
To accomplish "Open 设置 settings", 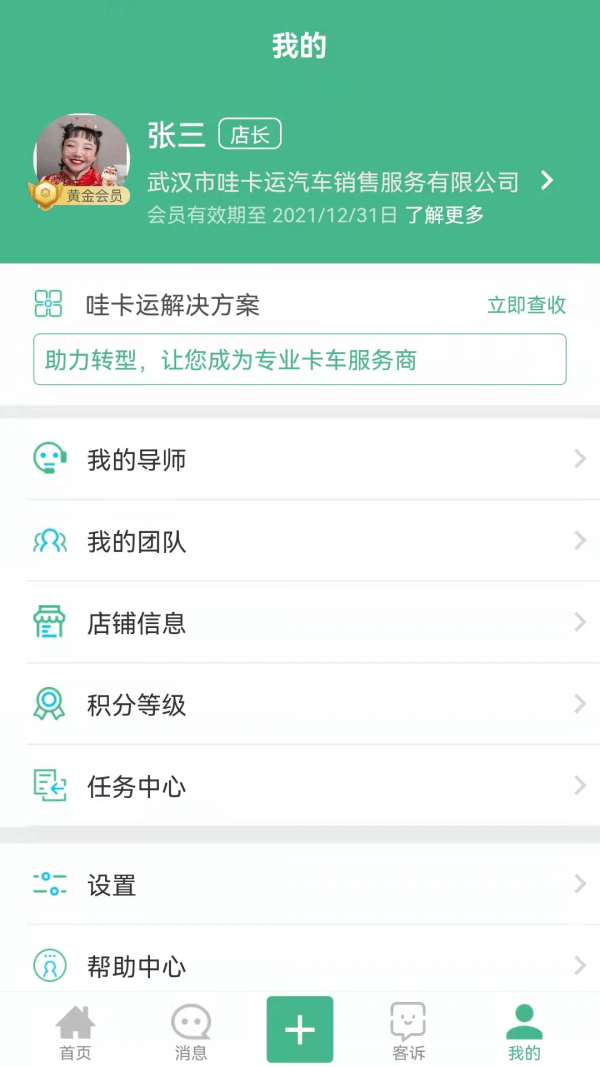I will (300, 885).
